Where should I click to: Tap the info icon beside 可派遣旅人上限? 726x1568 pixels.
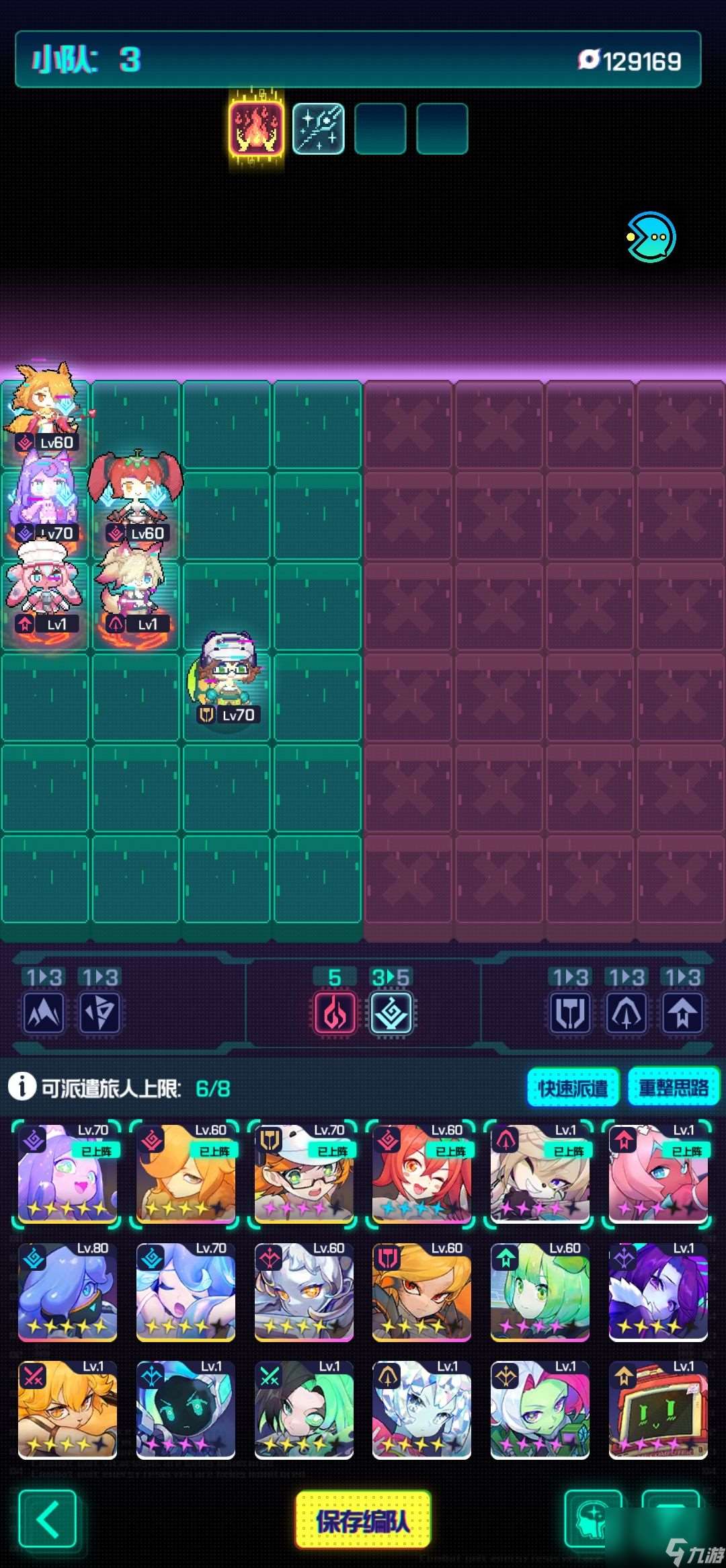[x=22, y=1086]
